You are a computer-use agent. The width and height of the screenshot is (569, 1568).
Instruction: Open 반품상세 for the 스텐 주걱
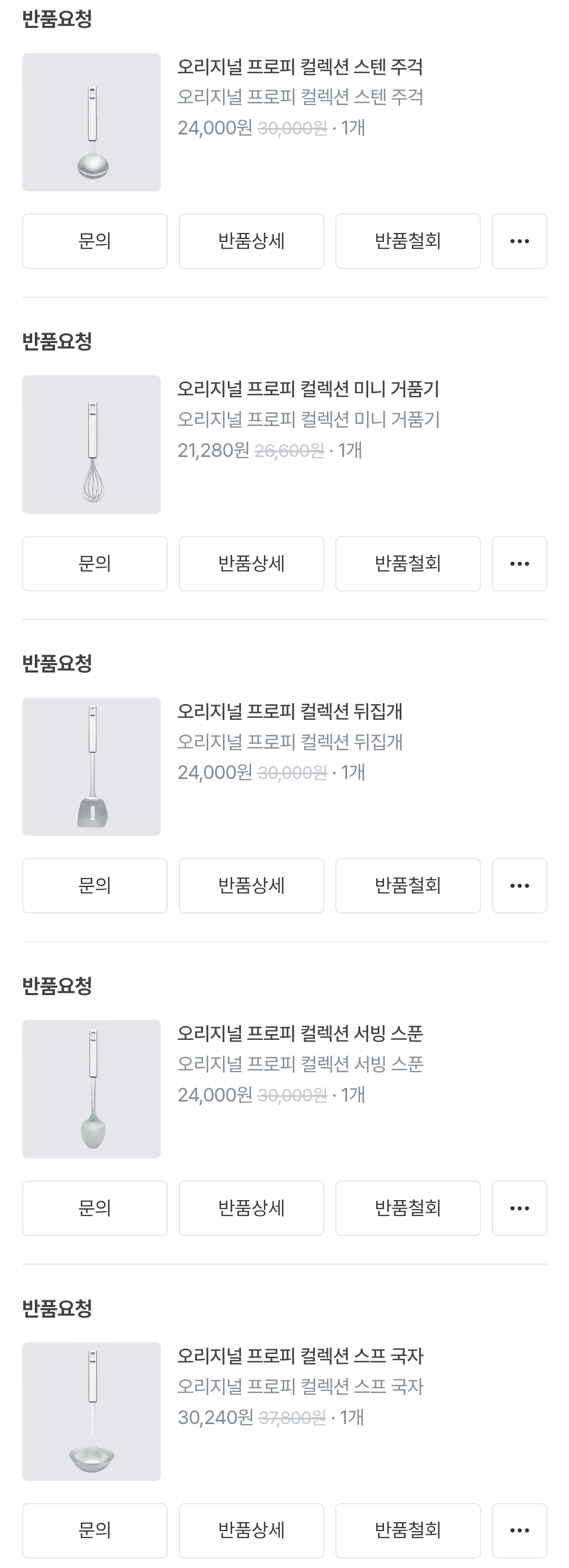click(x=251, y=241)
